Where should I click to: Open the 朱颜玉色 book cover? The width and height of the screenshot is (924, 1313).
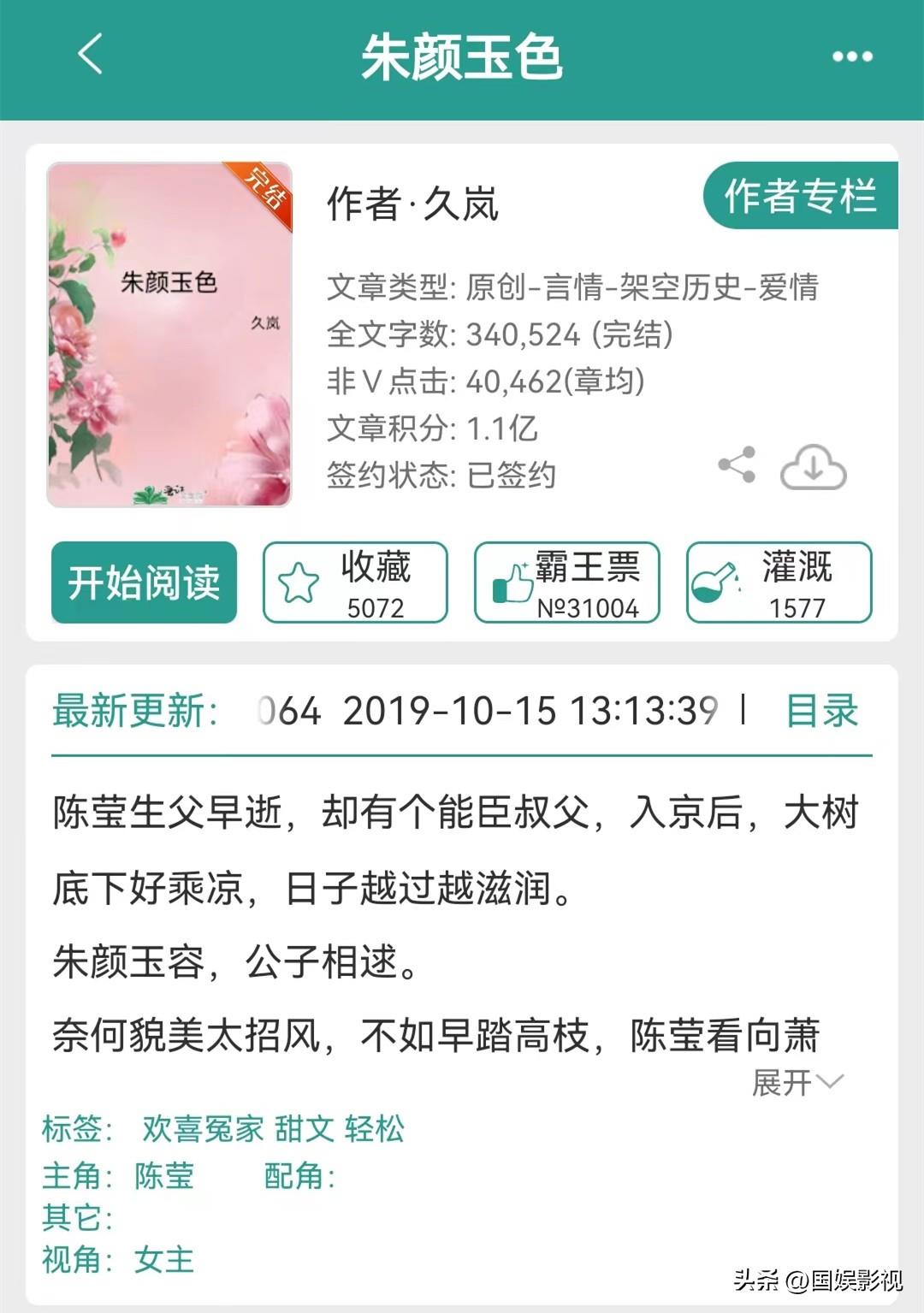[169, 334]
